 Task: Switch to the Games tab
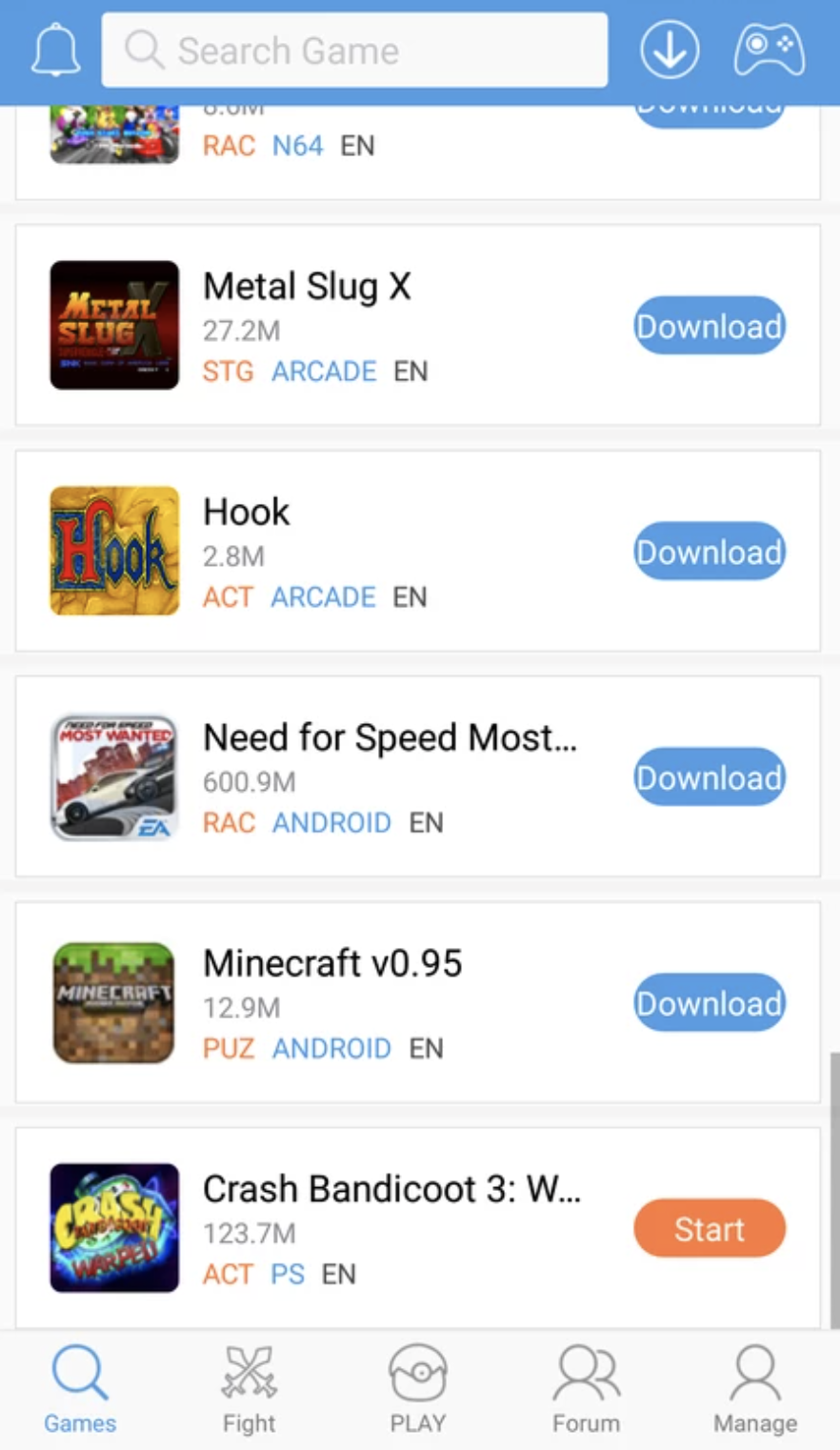click(x=80, y=1389)
